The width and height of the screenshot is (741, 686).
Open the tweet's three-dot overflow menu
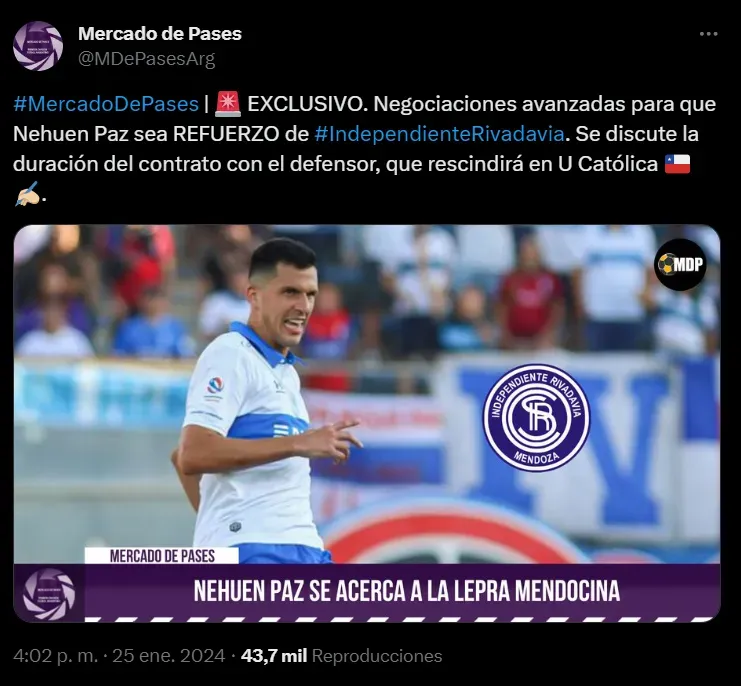(708, 34)
